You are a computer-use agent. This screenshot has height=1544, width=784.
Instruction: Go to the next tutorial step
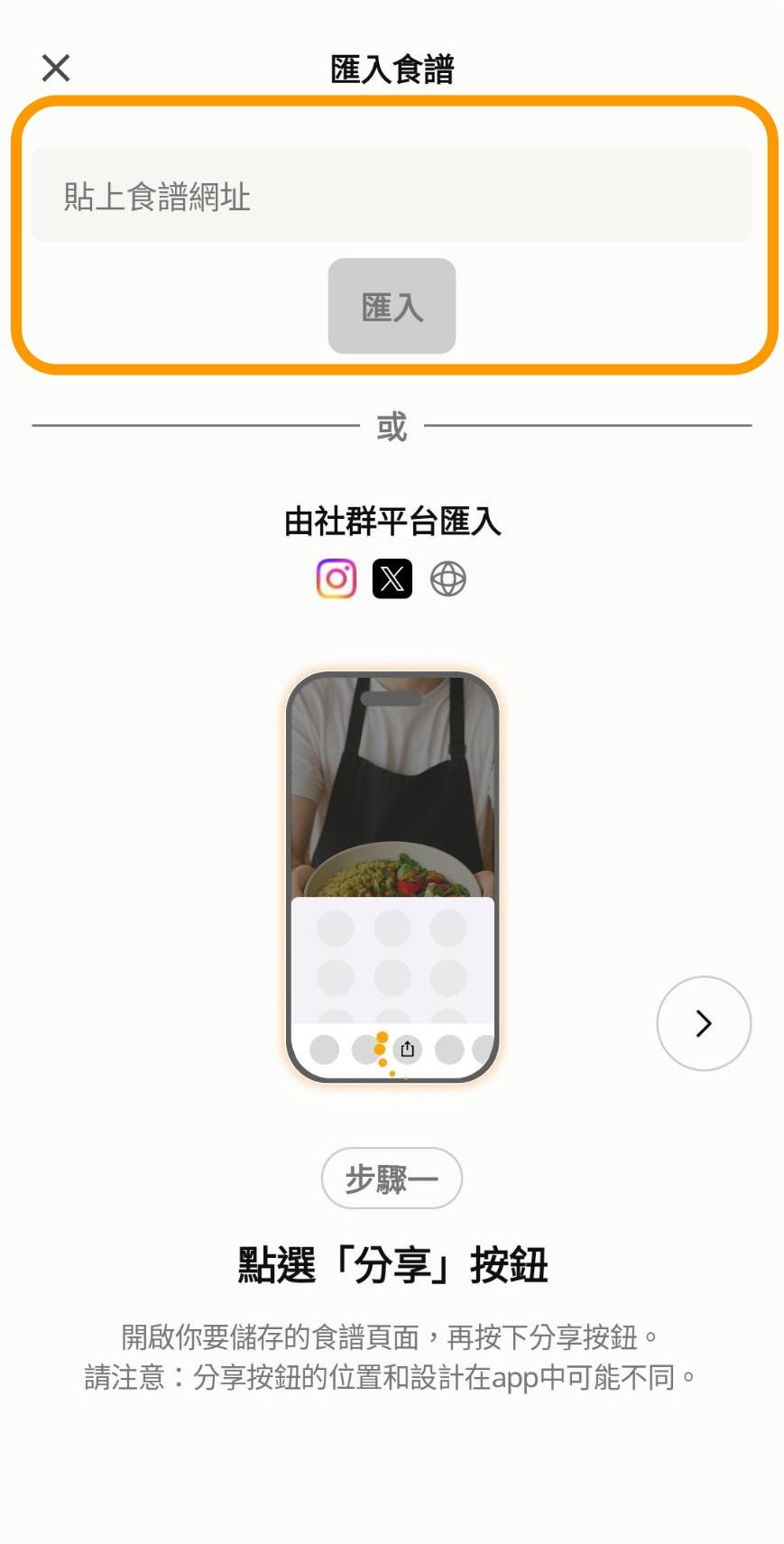coord(703,1022)
